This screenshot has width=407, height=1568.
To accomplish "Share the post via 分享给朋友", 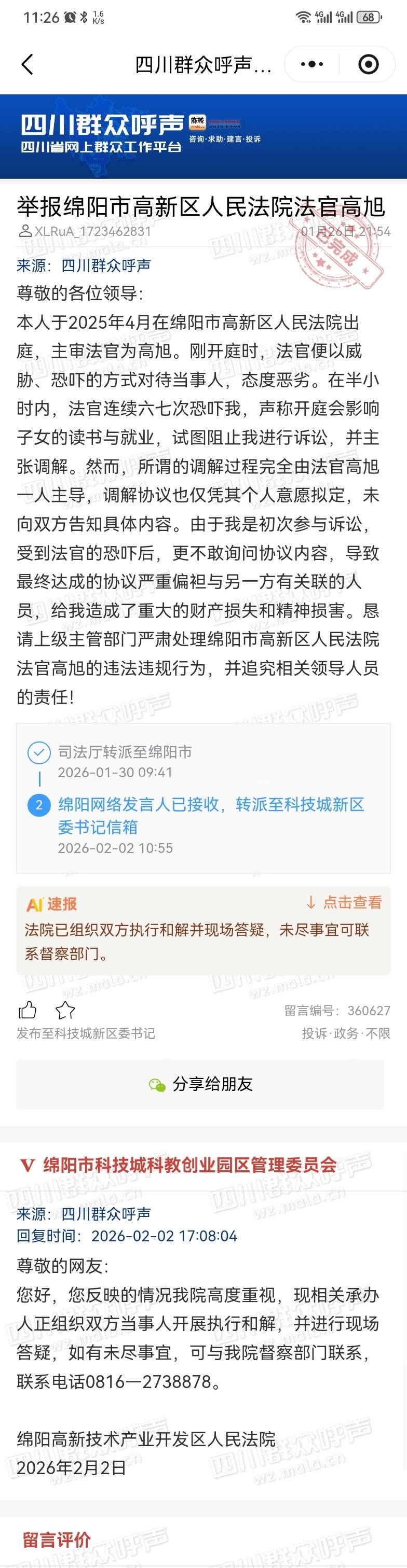I will [x=200, y=1084].
